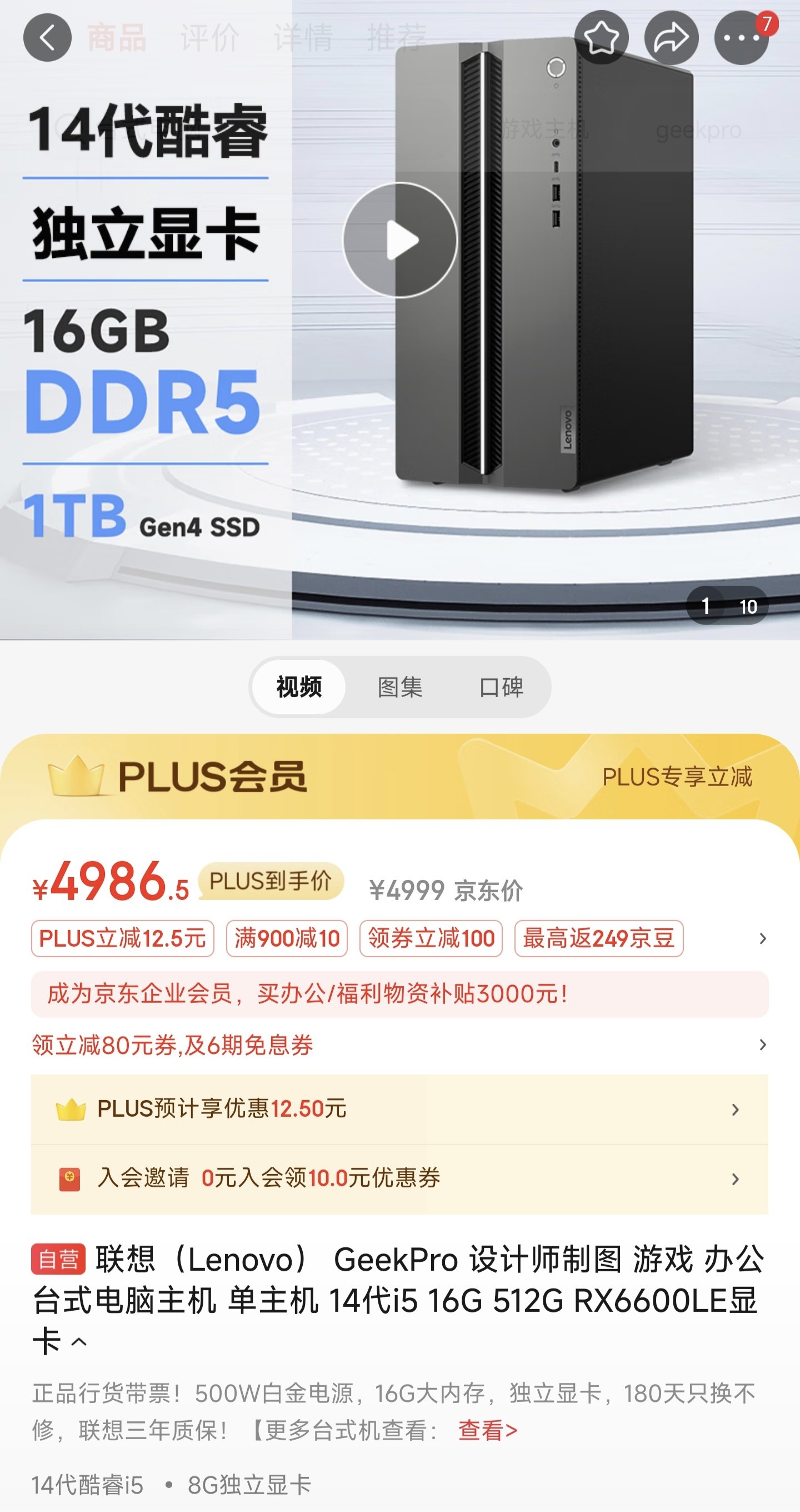Claim the 领立减80元券 and 6期免息券 offer

pos(400,1045)
